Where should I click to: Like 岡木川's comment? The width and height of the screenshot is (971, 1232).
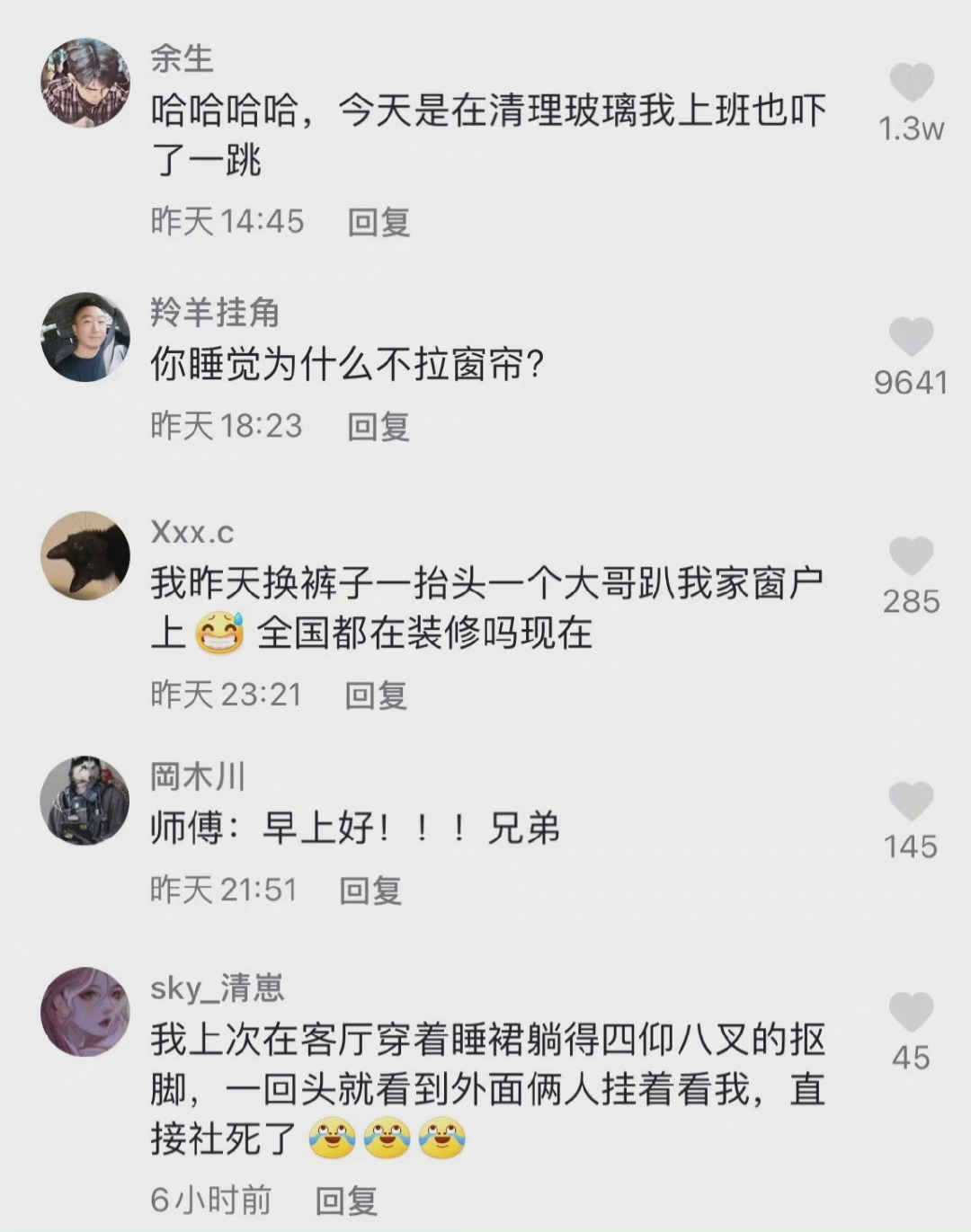pos(911,801)
